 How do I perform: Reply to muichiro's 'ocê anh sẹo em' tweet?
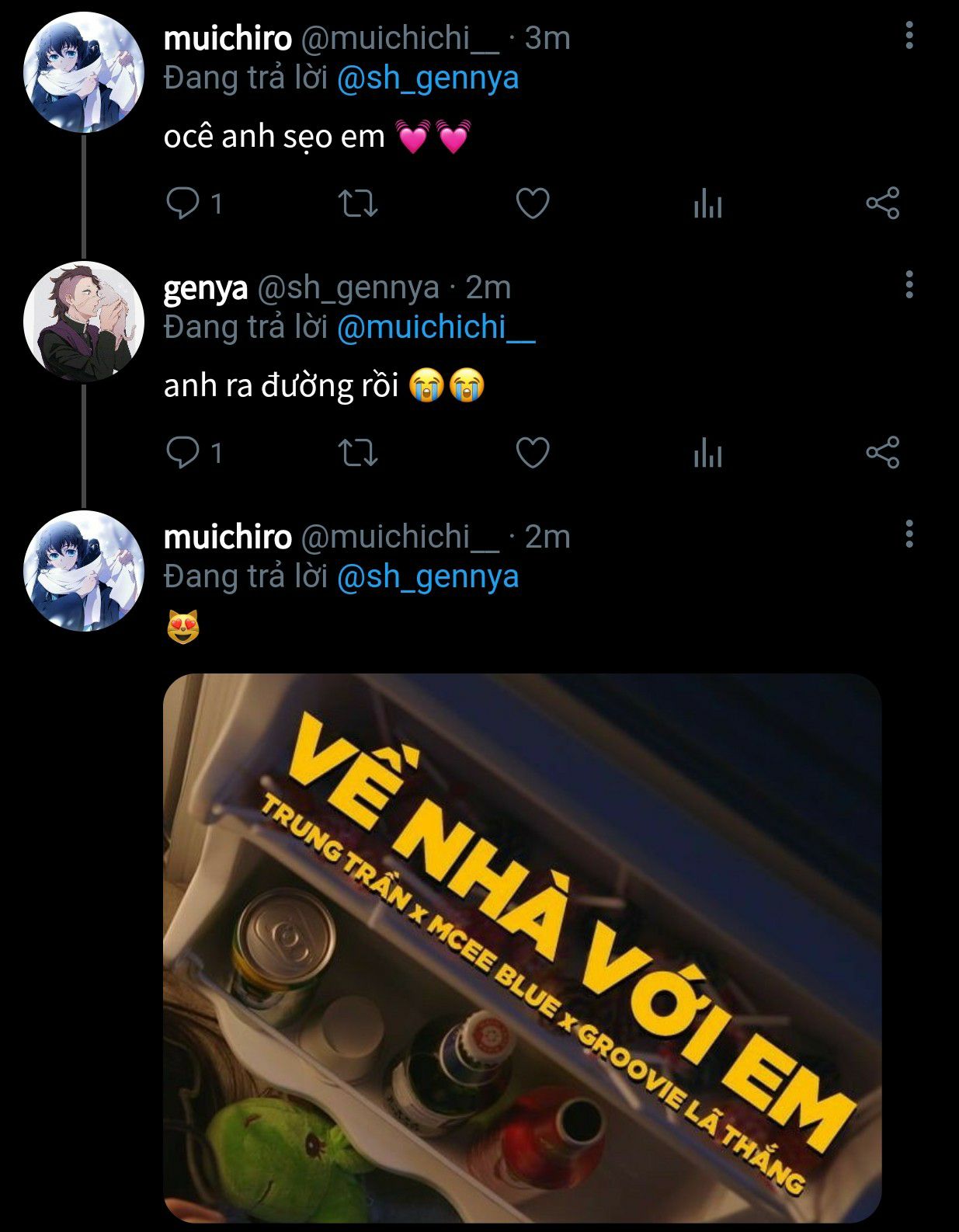[x=183, y=204]
